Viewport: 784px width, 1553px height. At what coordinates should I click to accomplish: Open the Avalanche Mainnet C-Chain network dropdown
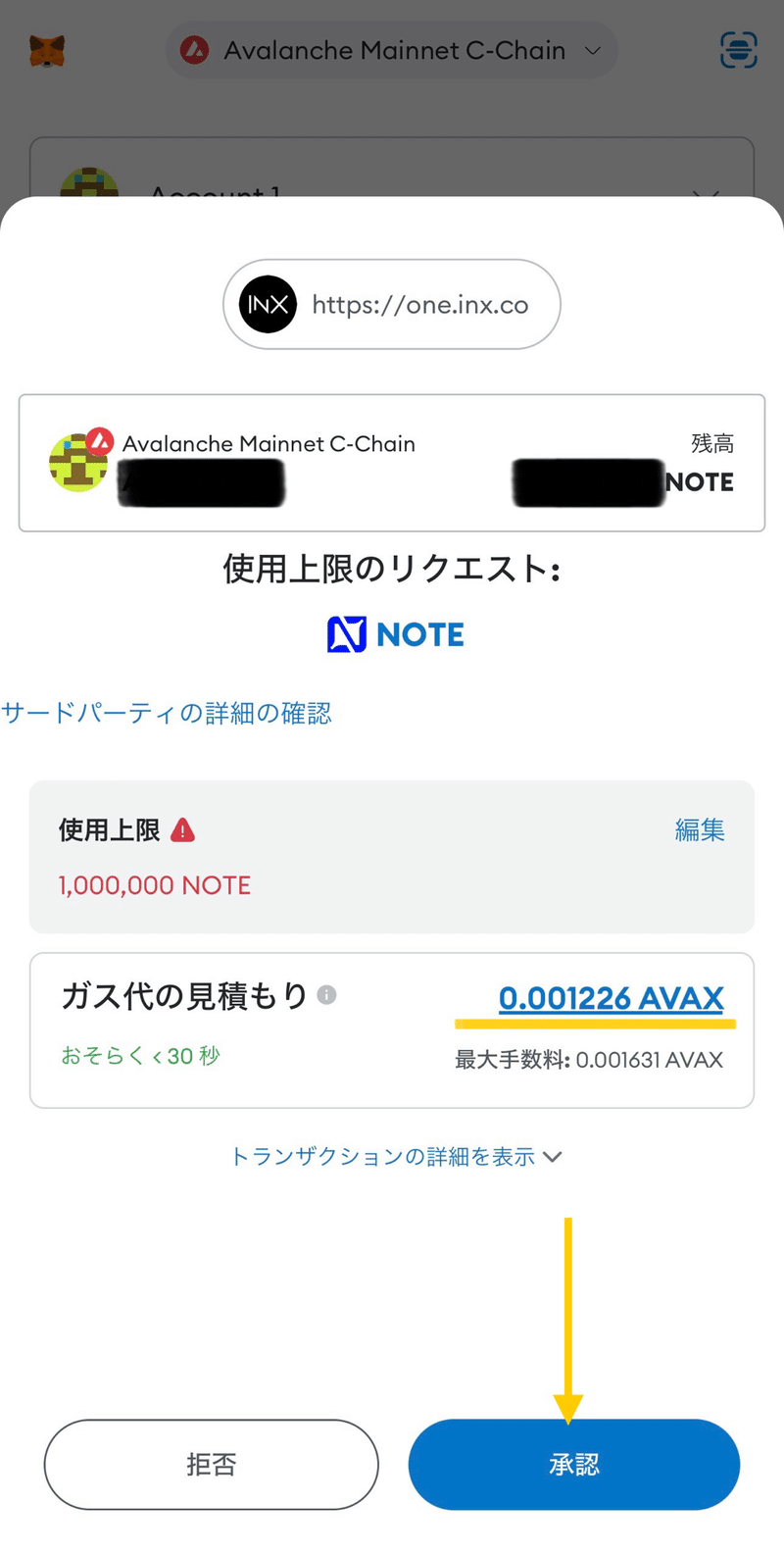point(392,50)
